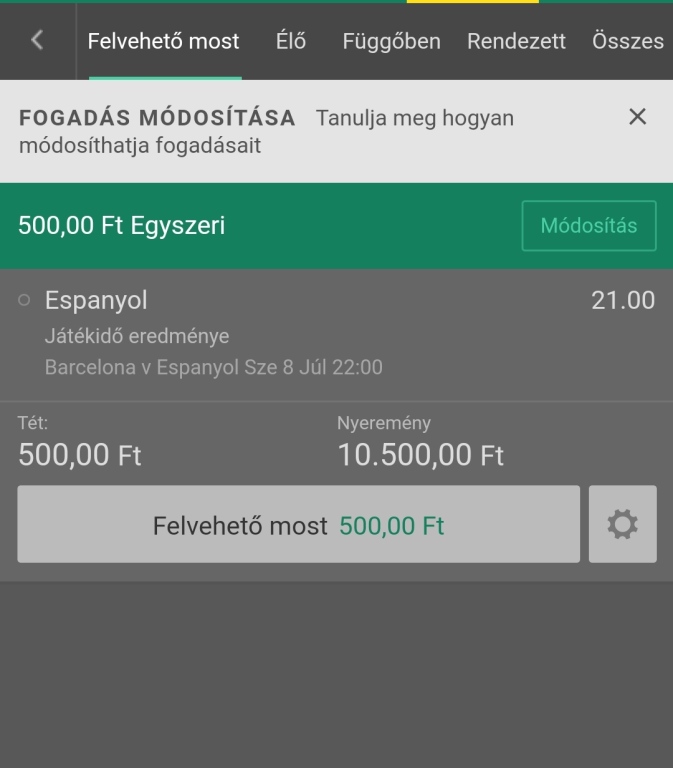
Task: Cash out with Felvehető most 500,00 Ft
Action: (x=298, y=525)
